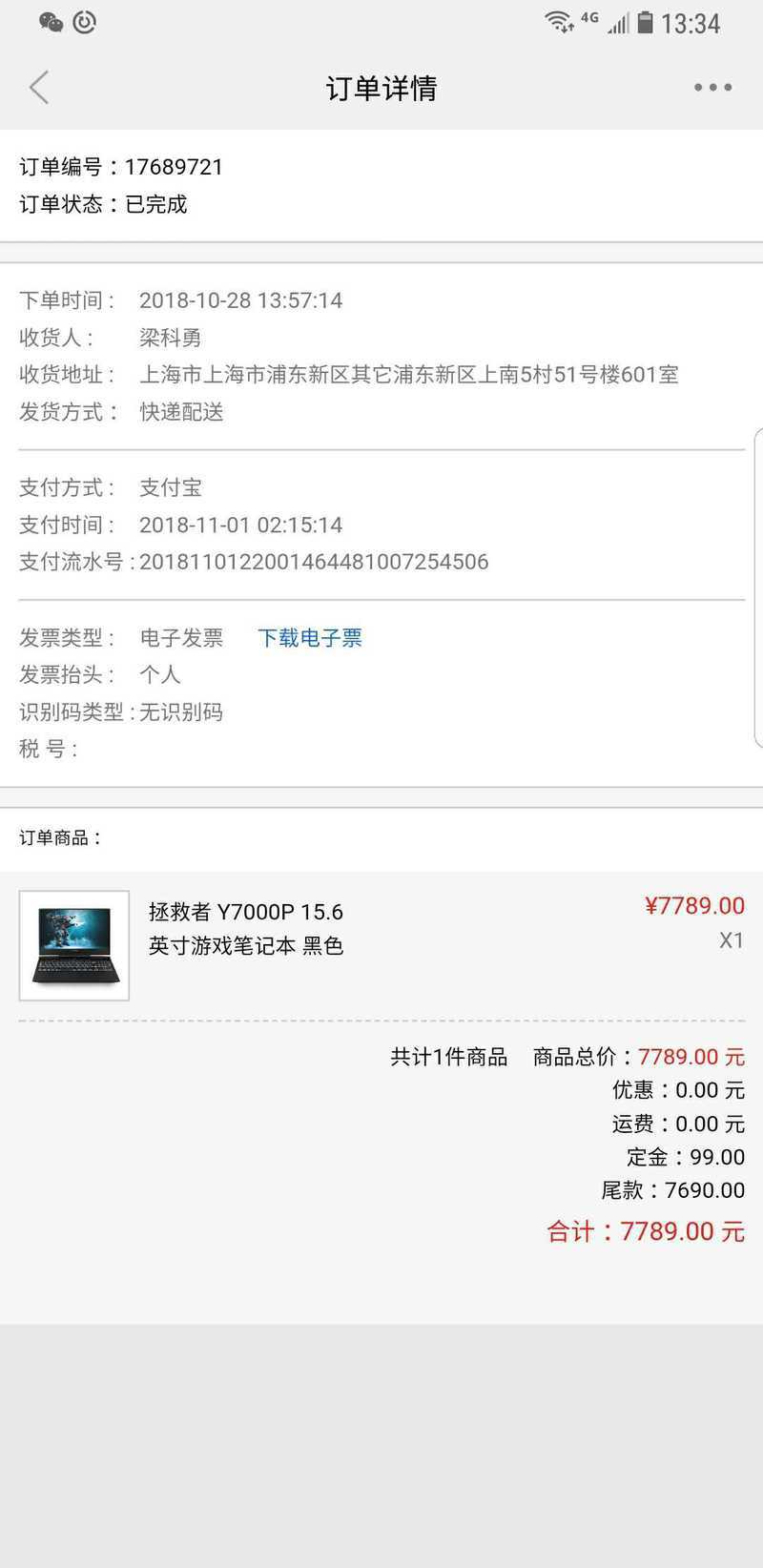
Task: Open the 拯救者 Y7000P product item
Action: pyautogui.click(x=381, y=945)
